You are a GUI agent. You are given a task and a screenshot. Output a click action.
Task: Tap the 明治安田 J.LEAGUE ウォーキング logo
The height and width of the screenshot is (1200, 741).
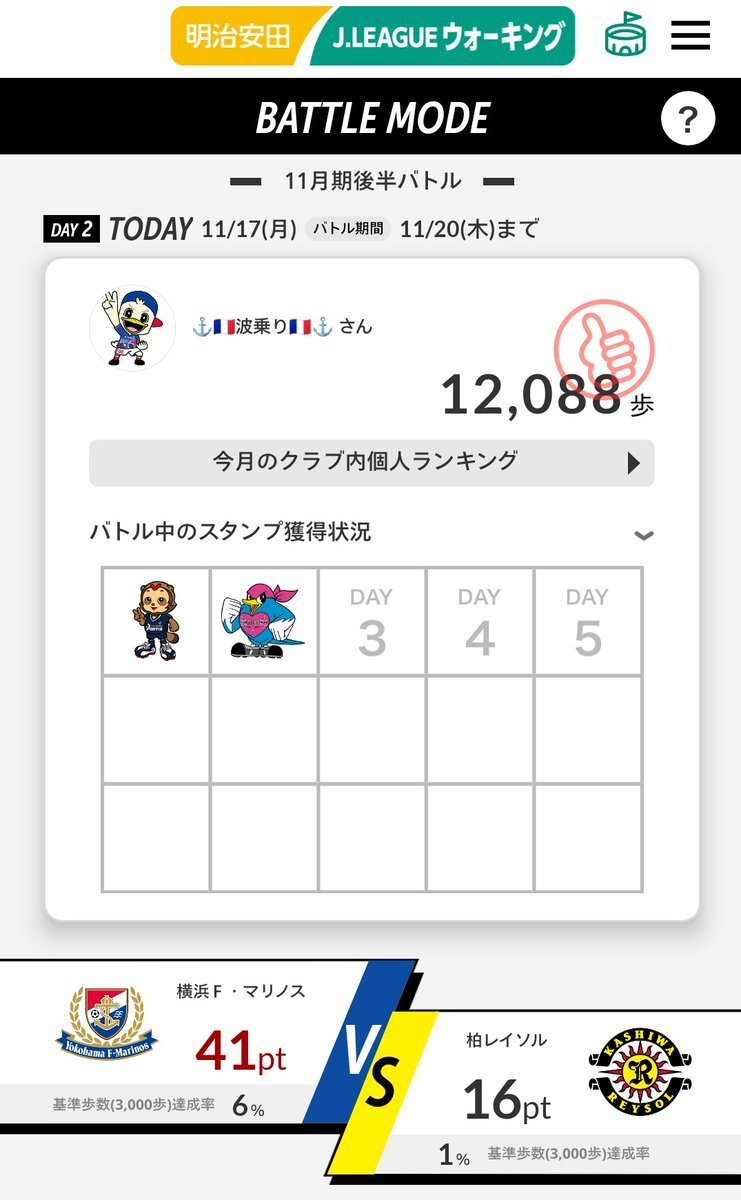pyautogui.click(x=373, y=36)
